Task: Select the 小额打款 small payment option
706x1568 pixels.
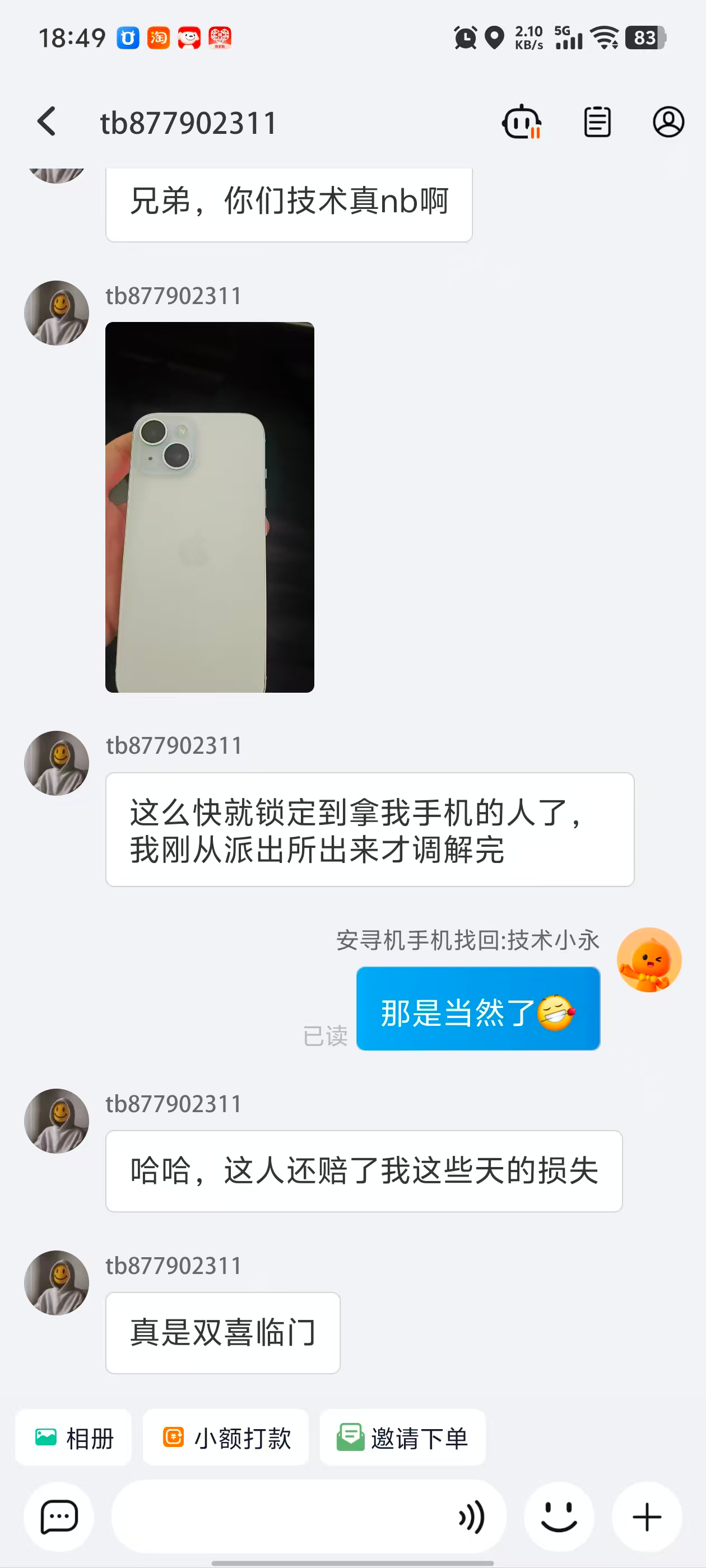Action: pyautogui.click(x=226, y=1438)
